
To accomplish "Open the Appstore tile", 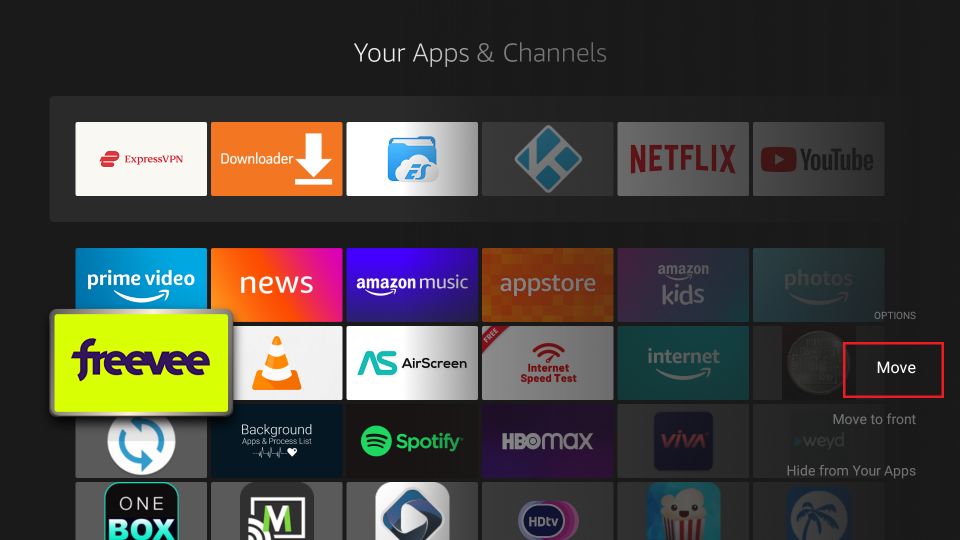I will (547, 285).
